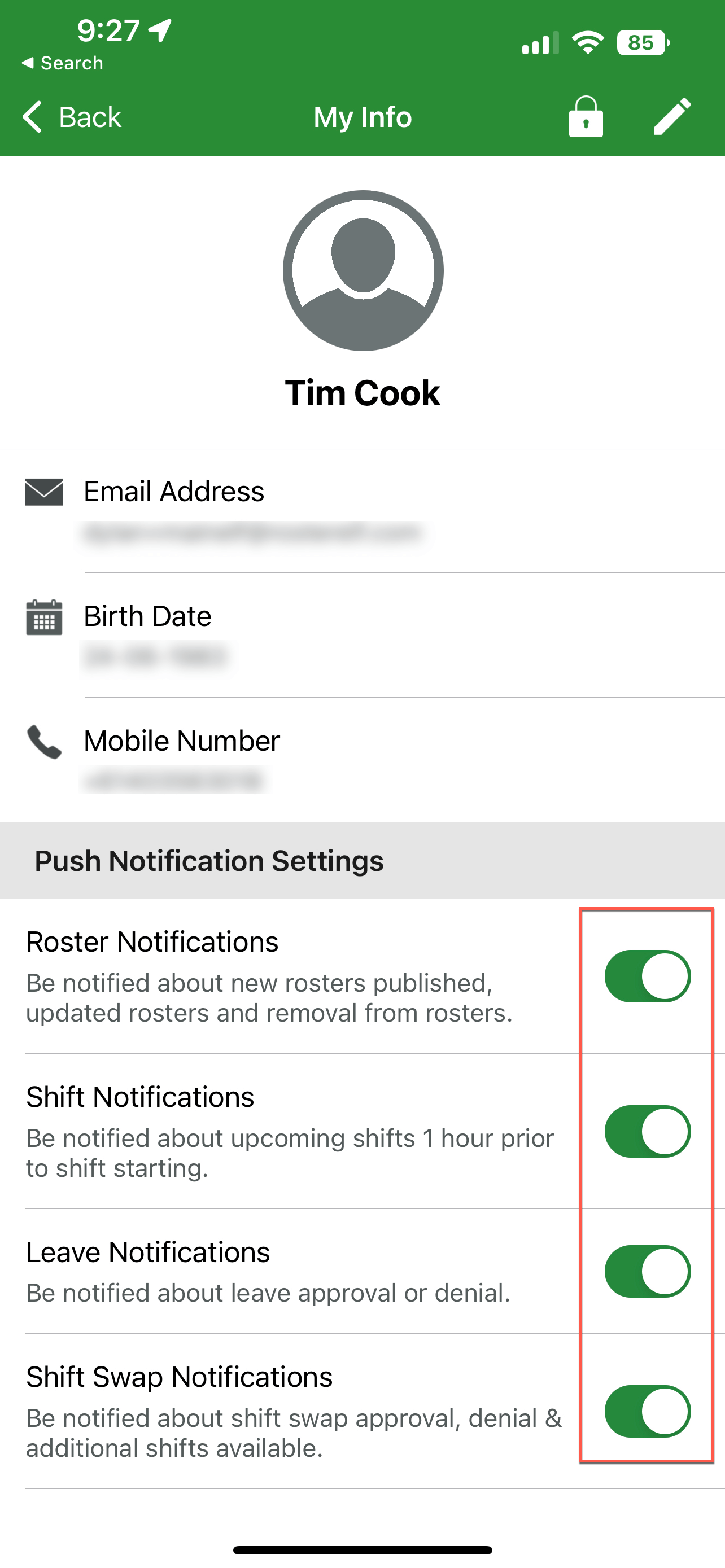Tap the profile picture avatar
This screenshot has width=725, height=1568.
click(363, 270)
